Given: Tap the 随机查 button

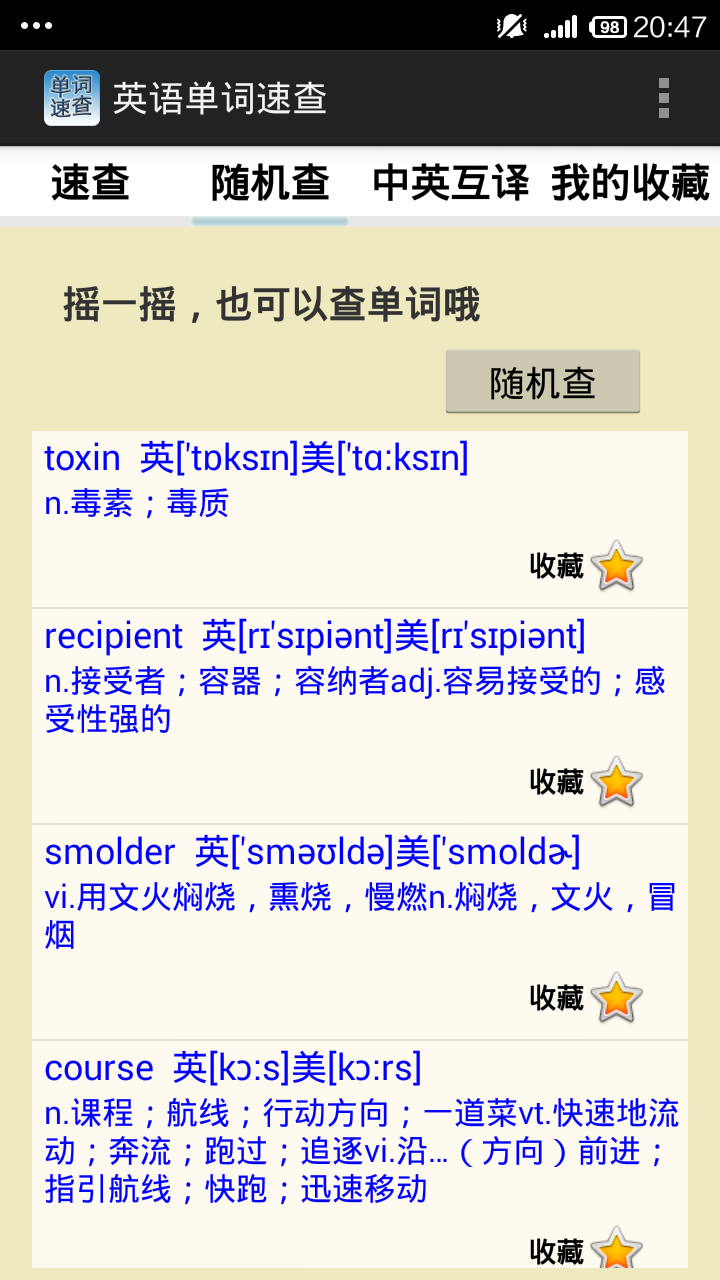Looking at the screenshot, I should (x=542, y=382).
